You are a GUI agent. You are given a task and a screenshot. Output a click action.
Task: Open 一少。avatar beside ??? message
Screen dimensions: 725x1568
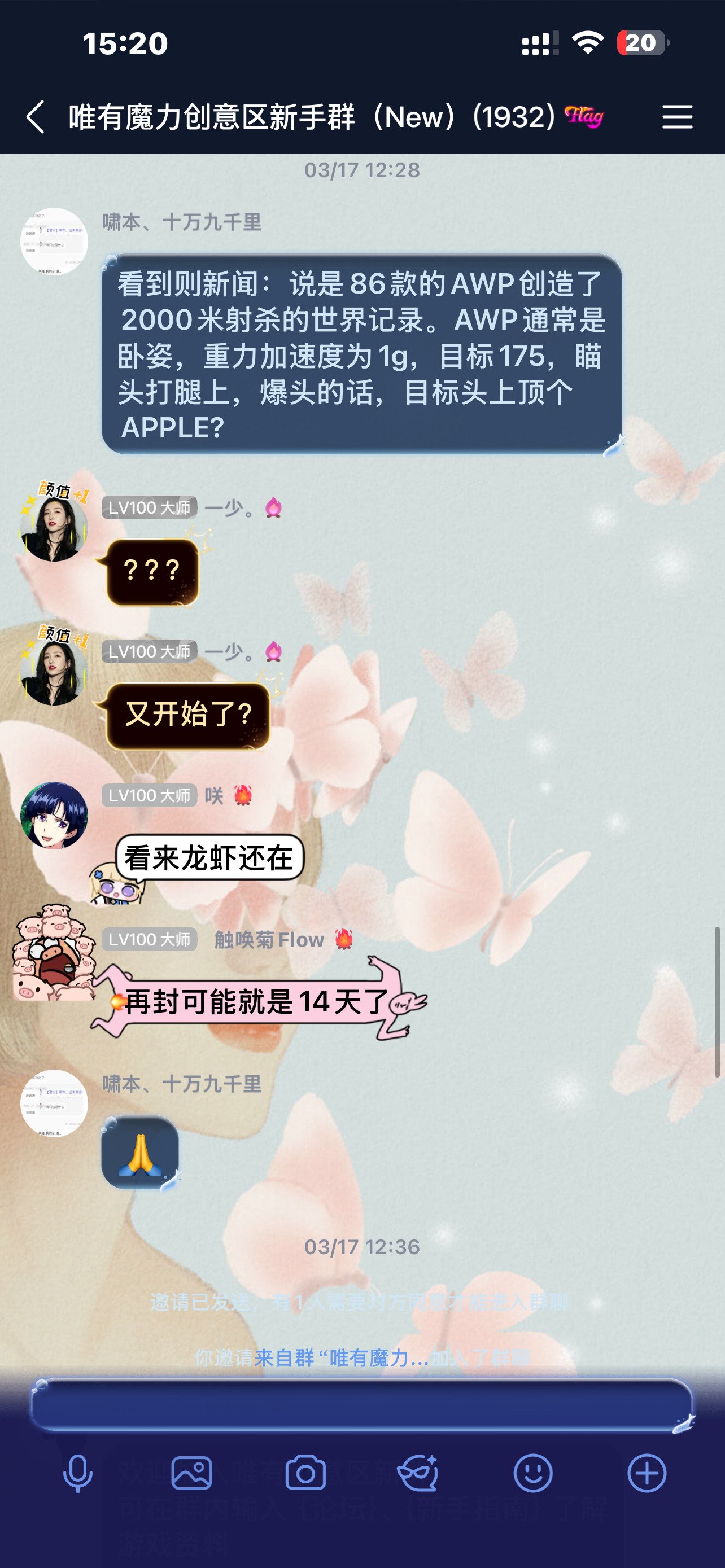[x=54, y=528]
